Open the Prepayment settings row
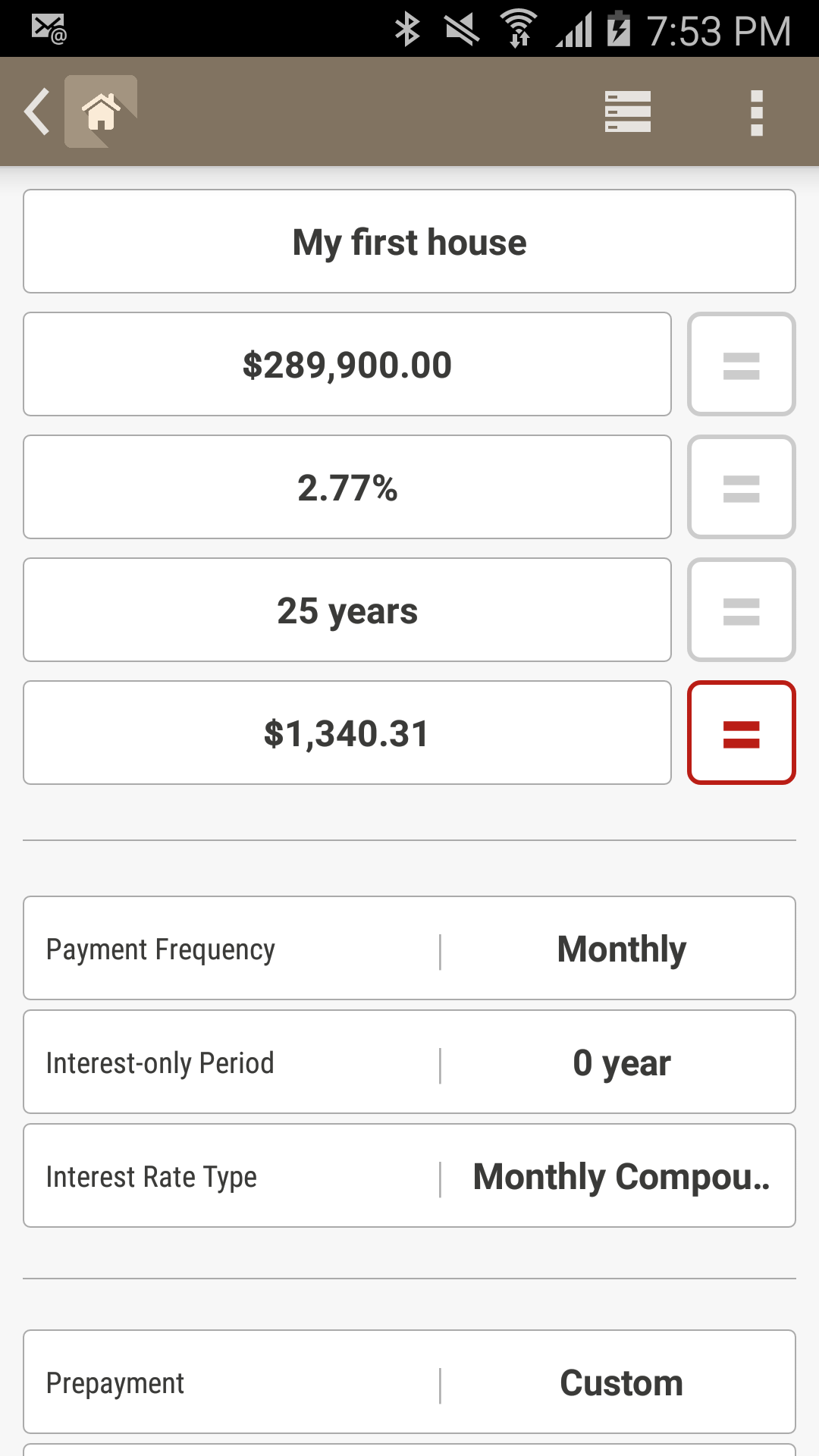This screenshot has height=1456, width=819. click(x=409, y=1382)
